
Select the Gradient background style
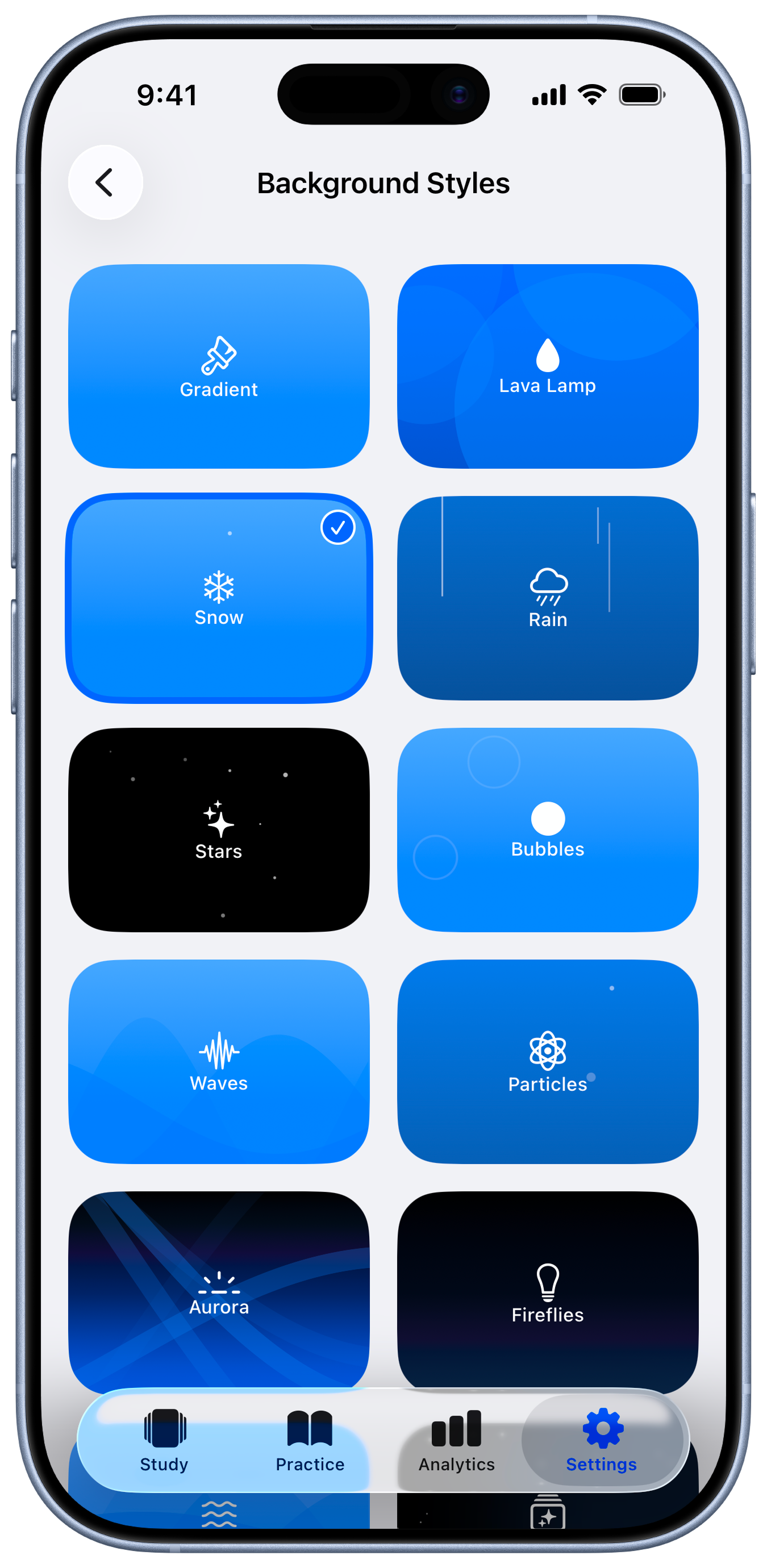(219, 366)
